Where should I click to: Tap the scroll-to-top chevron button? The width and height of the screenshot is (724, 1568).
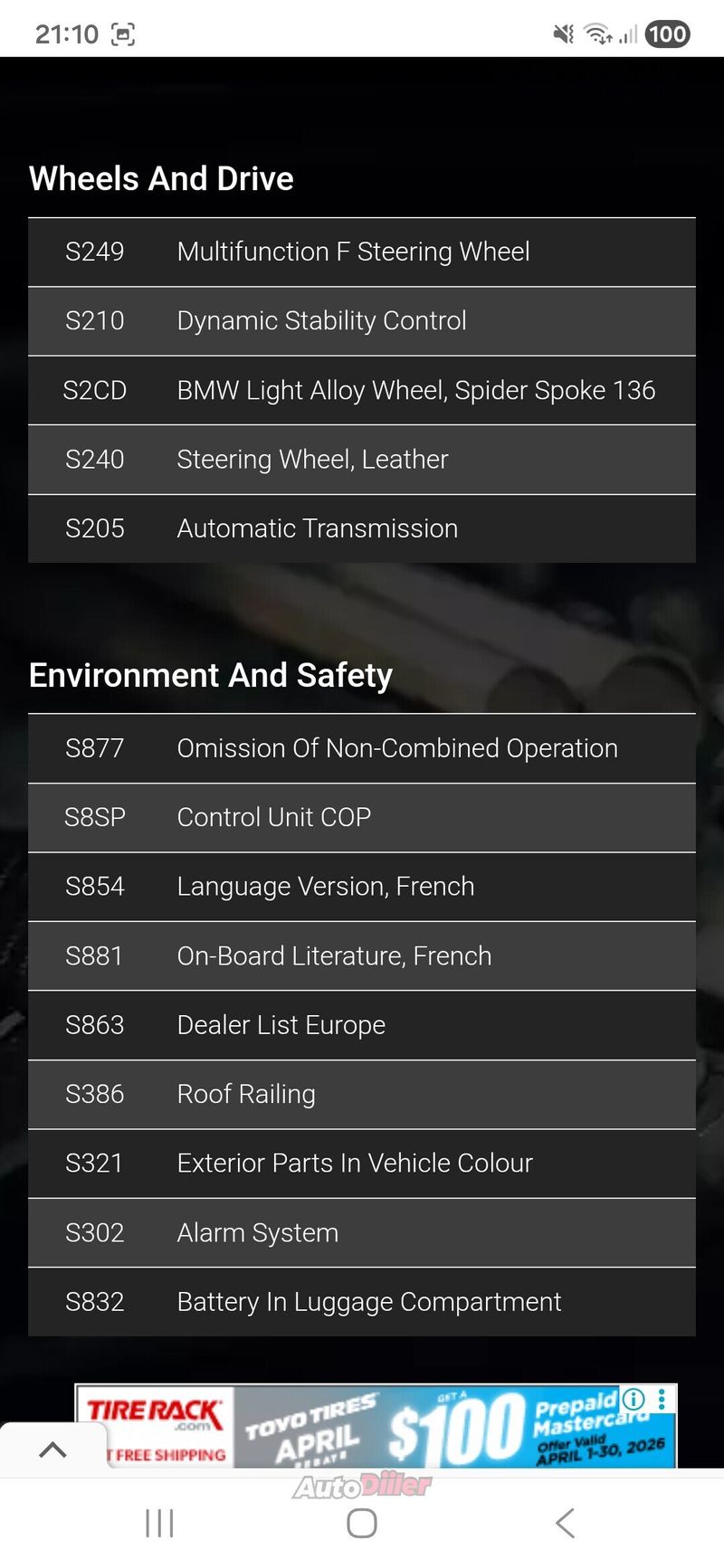pyautogui.click(x=52, y=1449)
